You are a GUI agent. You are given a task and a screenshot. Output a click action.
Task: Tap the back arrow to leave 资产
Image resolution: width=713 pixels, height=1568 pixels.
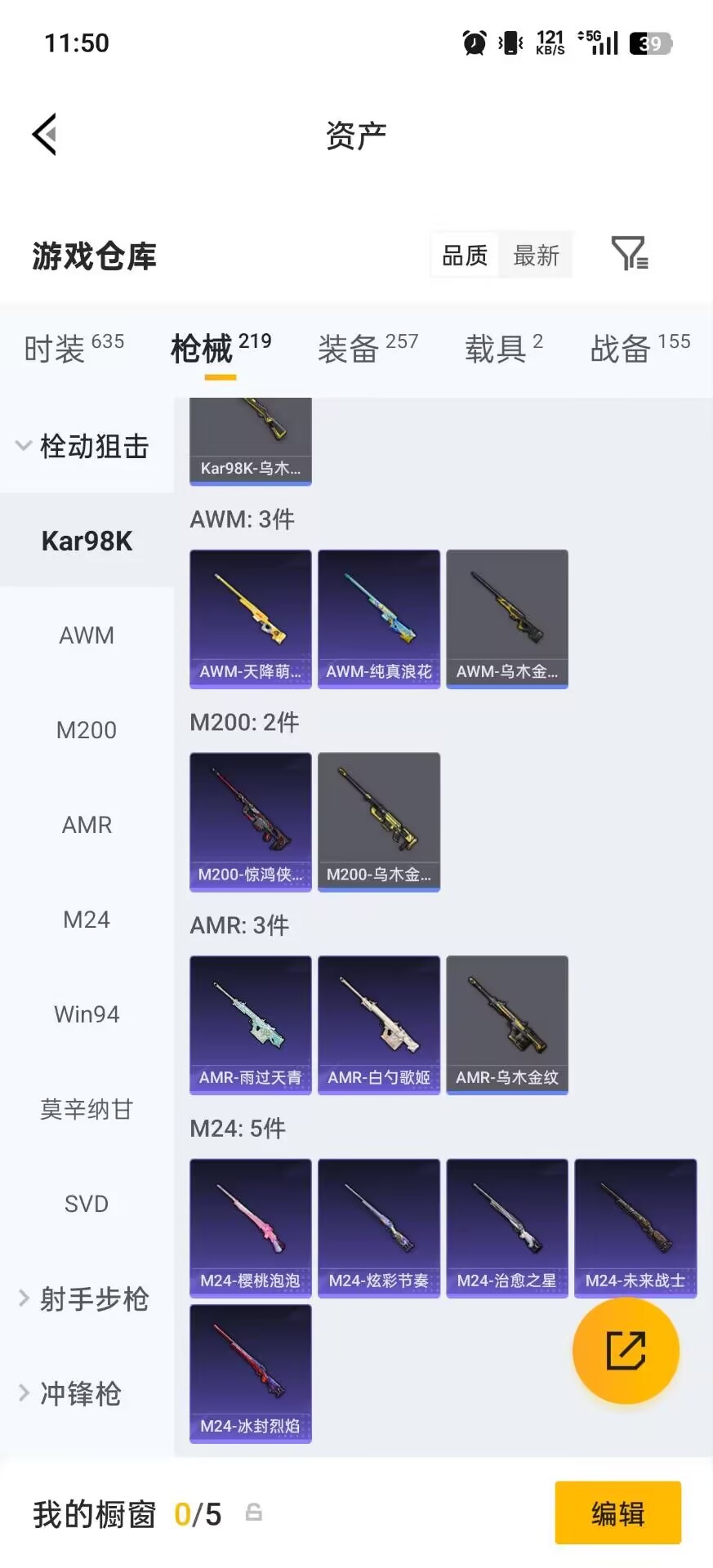pyautogui.click(x=45, y=133)
